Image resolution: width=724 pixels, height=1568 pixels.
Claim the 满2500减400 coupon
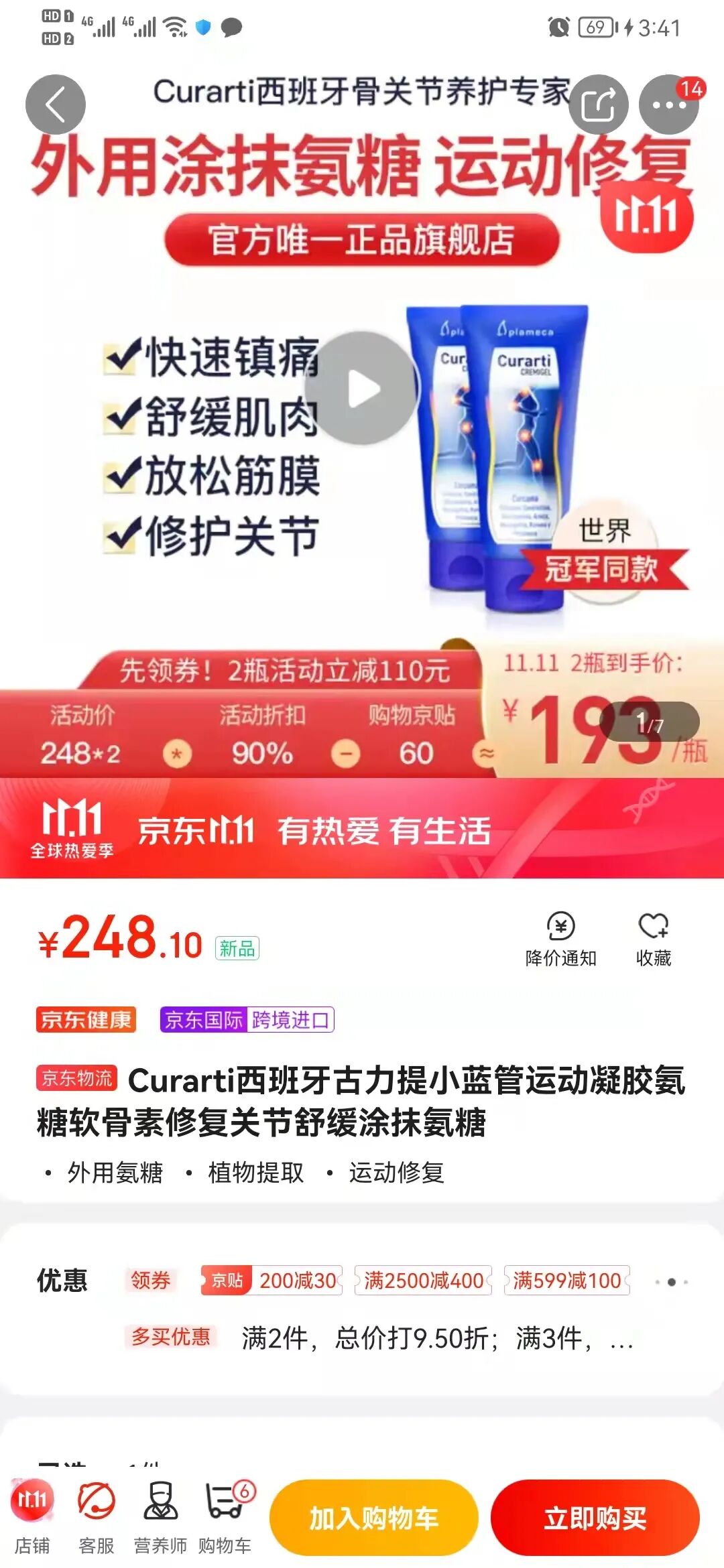click(423, 1281)
